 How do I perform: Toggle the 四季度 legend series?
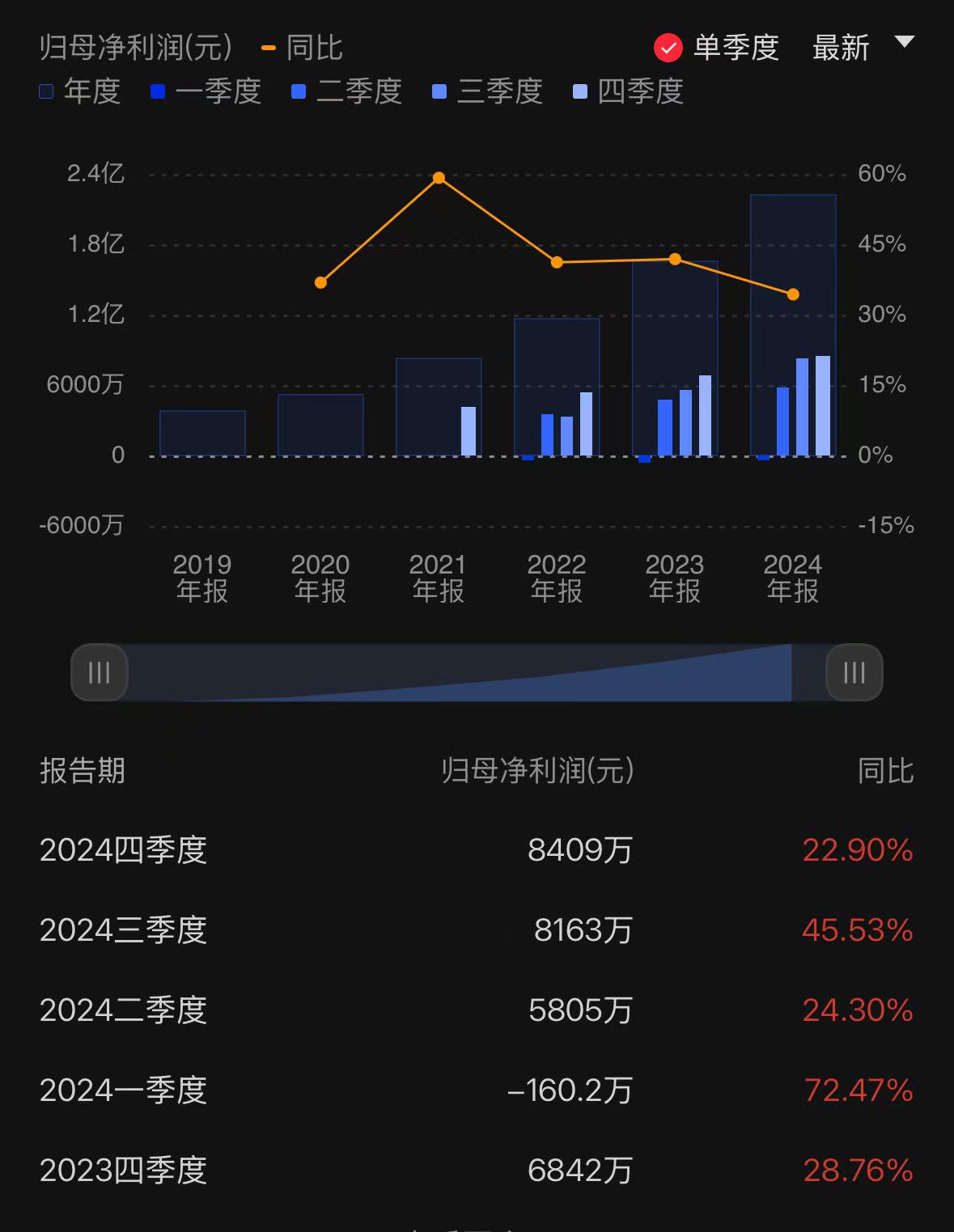point(628,91)
